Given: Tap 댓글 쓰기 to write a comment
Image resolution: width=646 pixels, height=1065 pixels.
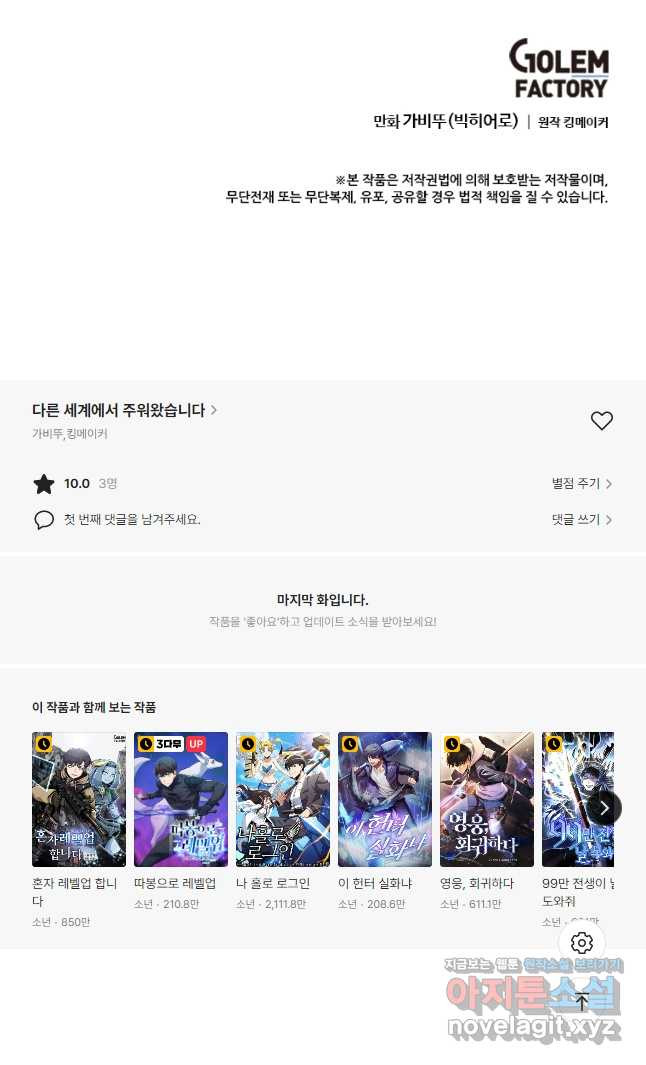Looking at the screenshot, I should [581, 520].
